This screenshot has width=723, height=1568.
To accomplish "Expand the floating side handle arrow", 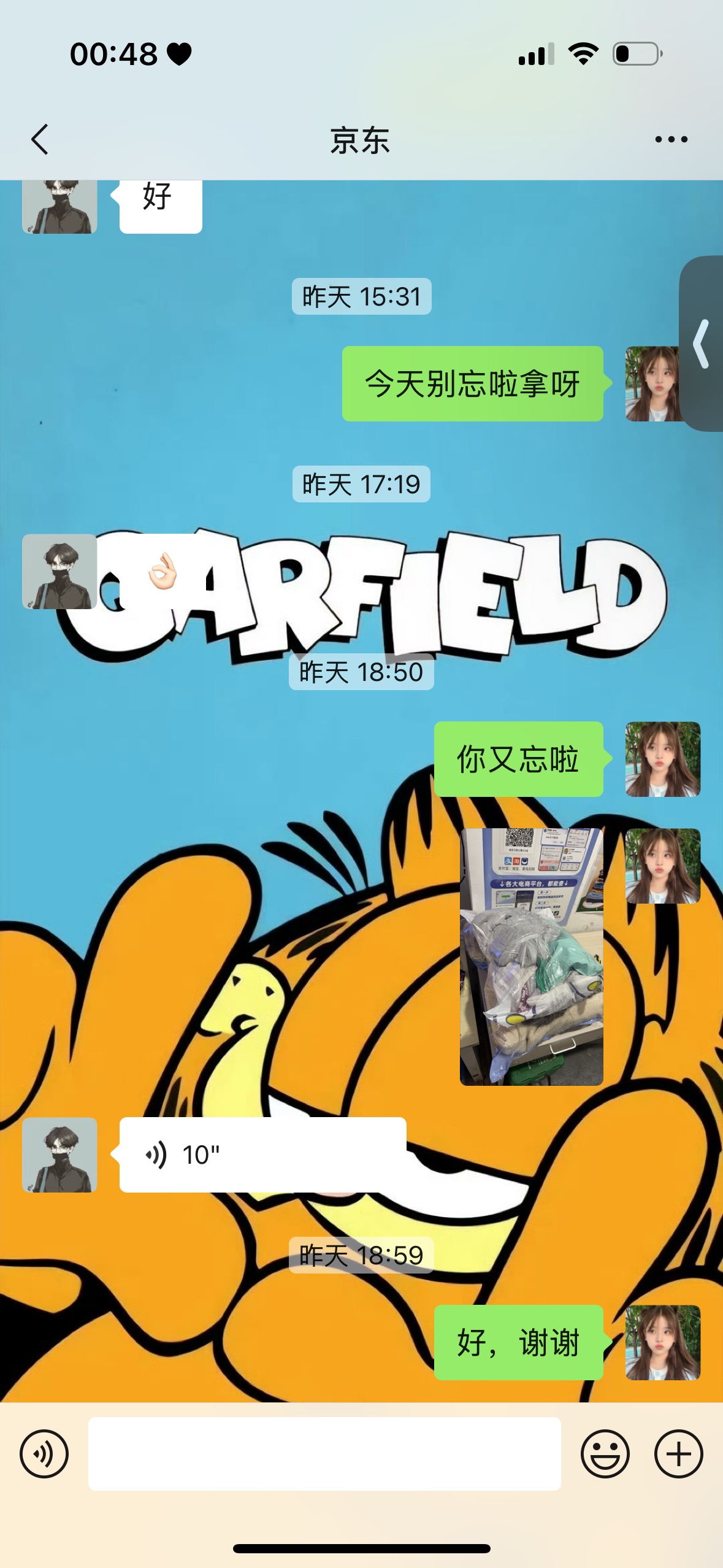I will (702, 344).
